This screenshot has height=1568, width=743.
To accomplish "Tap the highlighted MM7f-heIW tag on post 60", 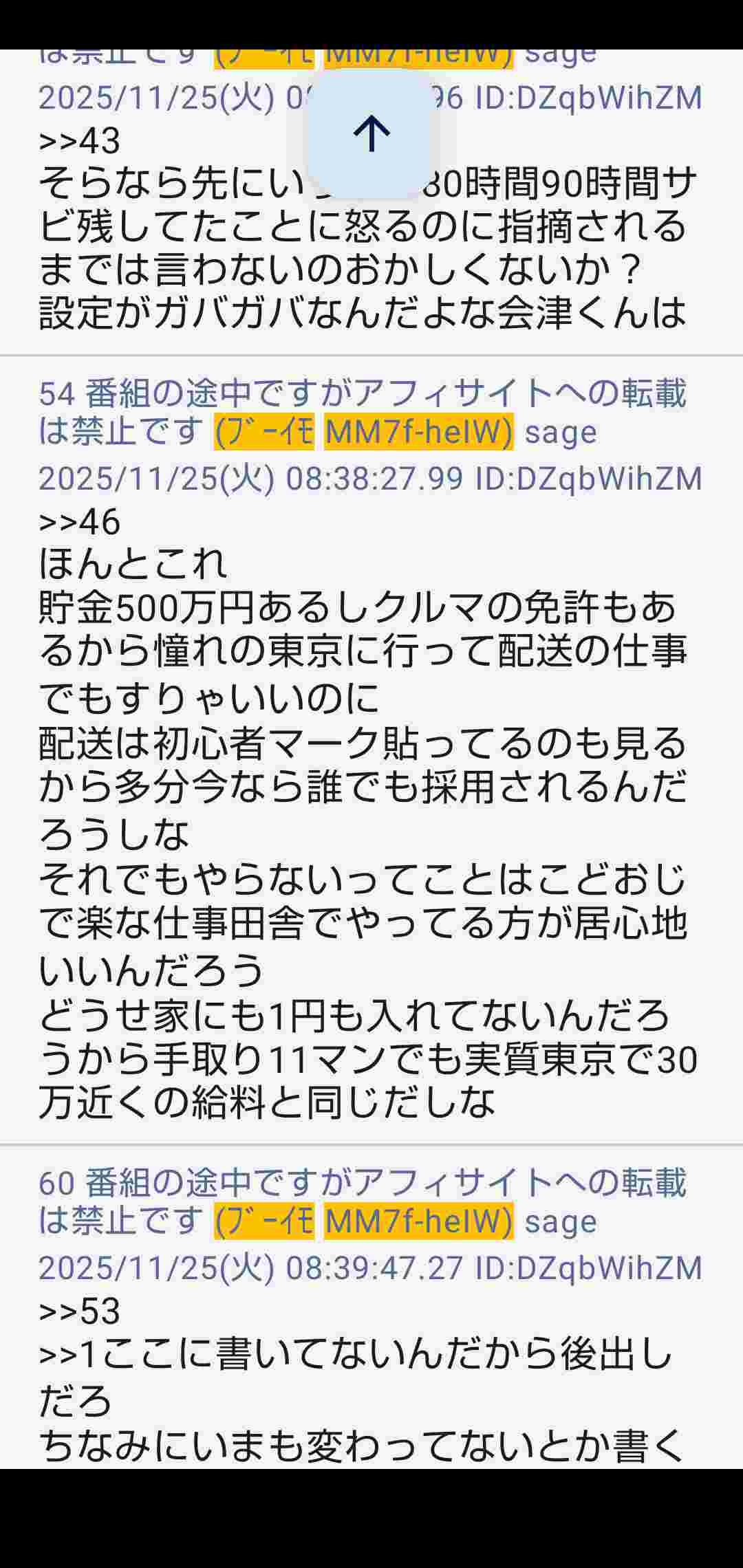I will coord(418,1221).
